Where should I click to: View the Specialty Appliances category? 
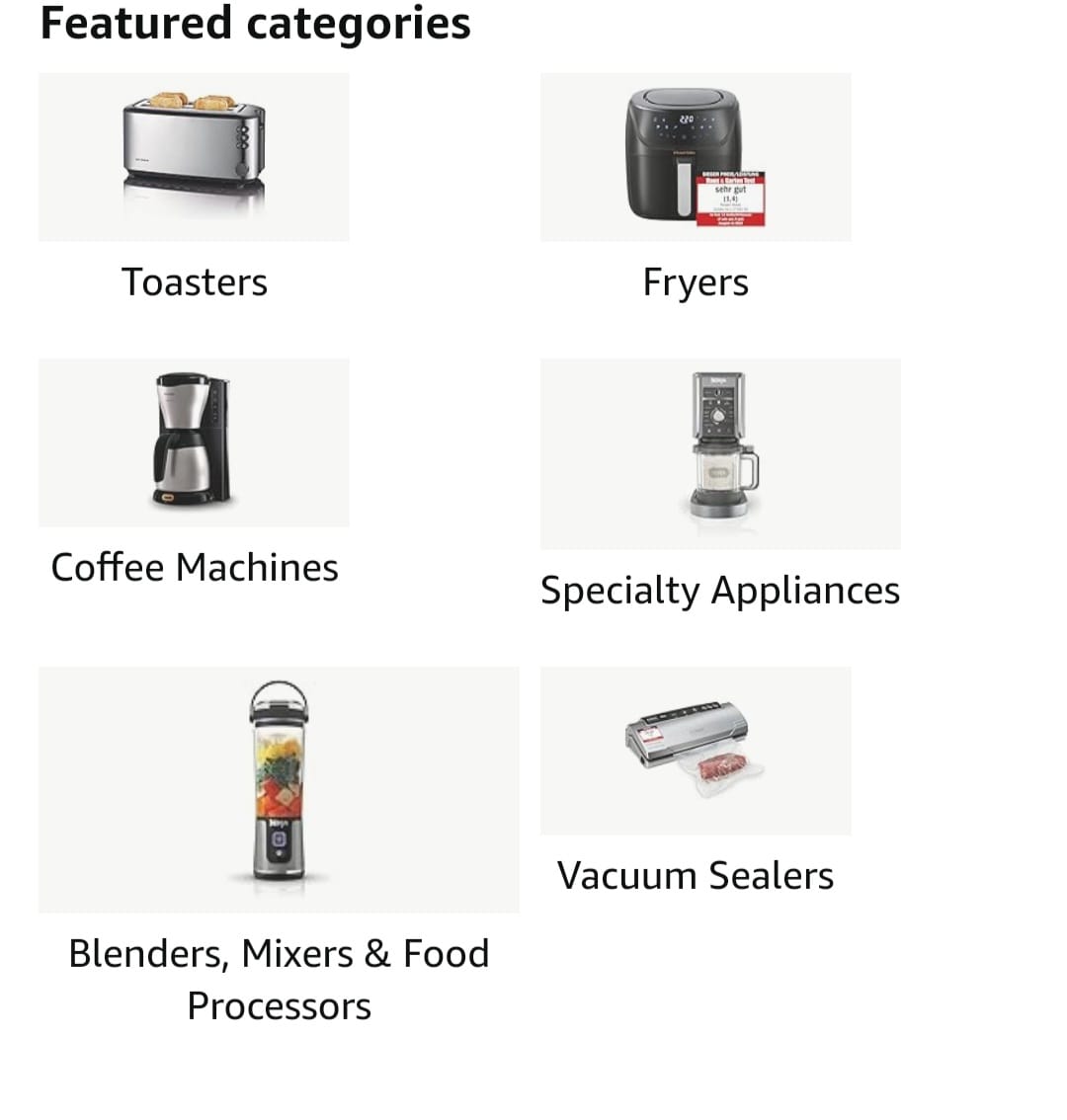719,454
